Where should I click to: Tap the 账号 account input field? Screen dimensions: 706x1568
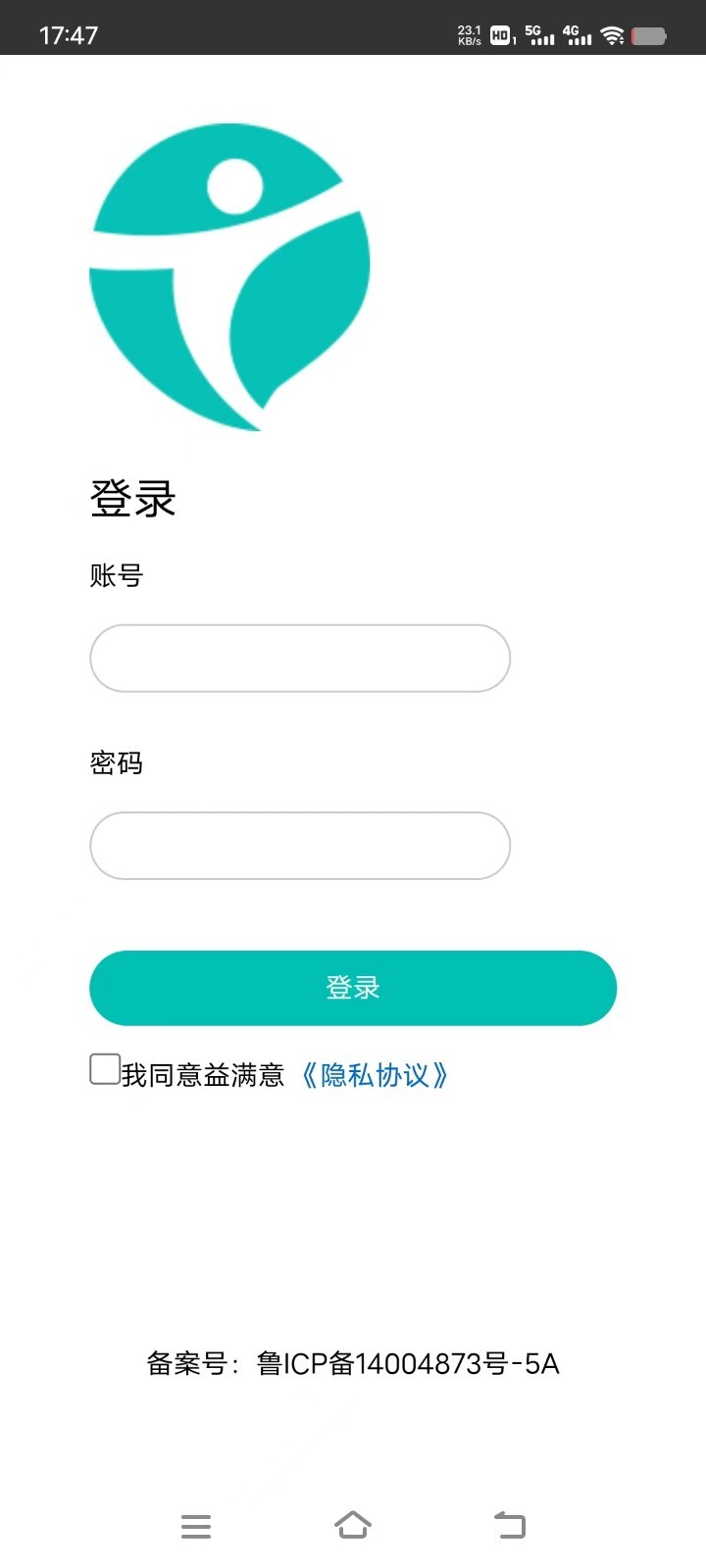coord(300,659)
